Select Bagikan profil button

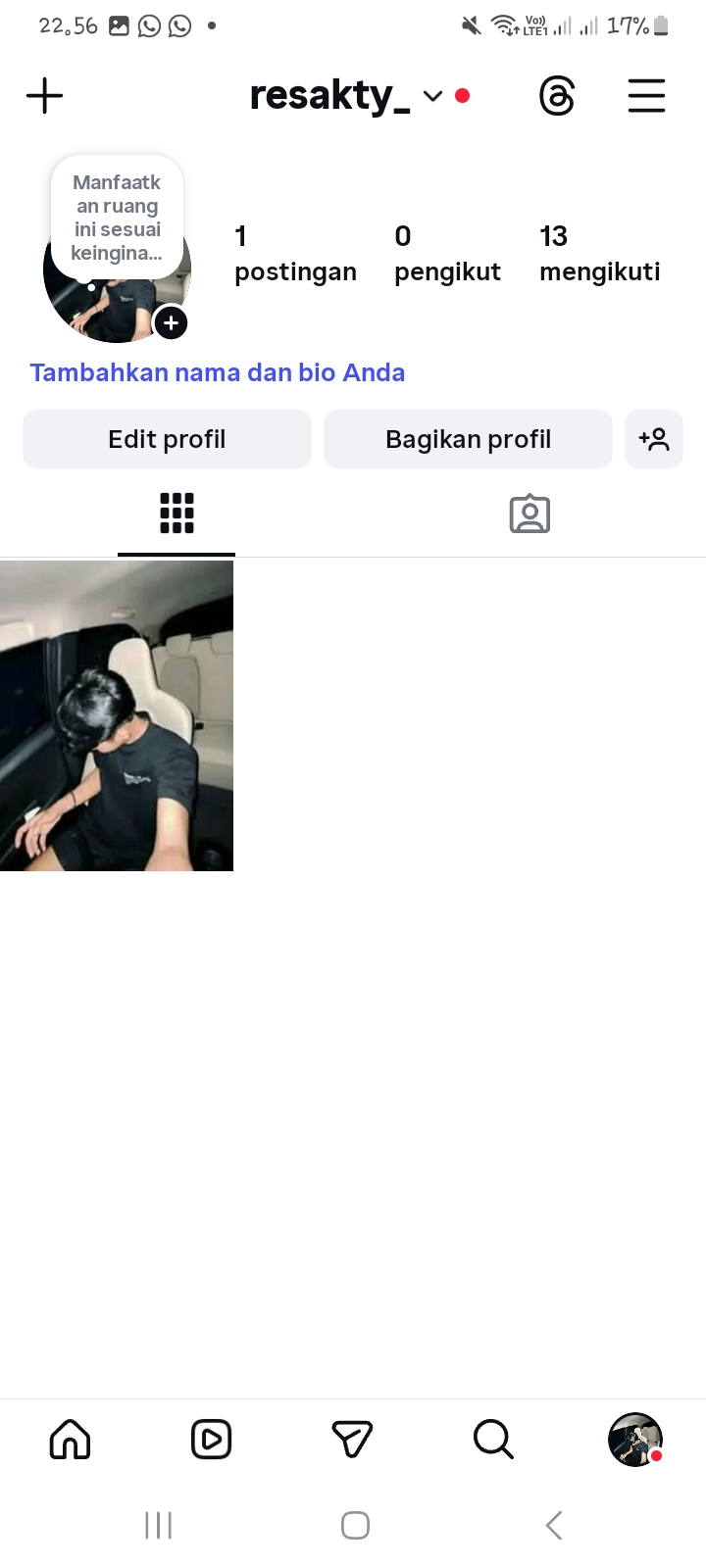pyautogui.click(x=468, y=439)
